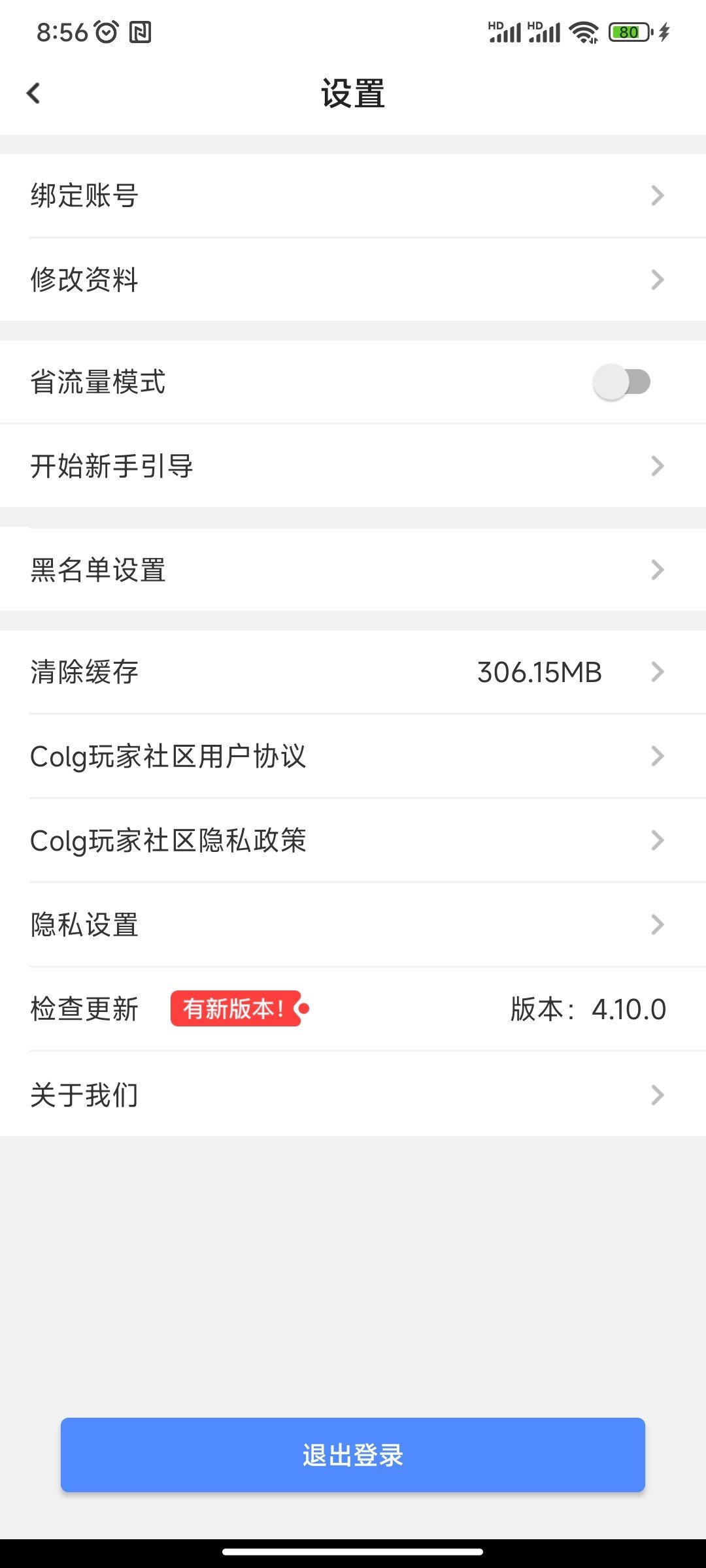Open 修改资料 to edit profile
This screenshot has height=1568, width=706.
(353, 280)
